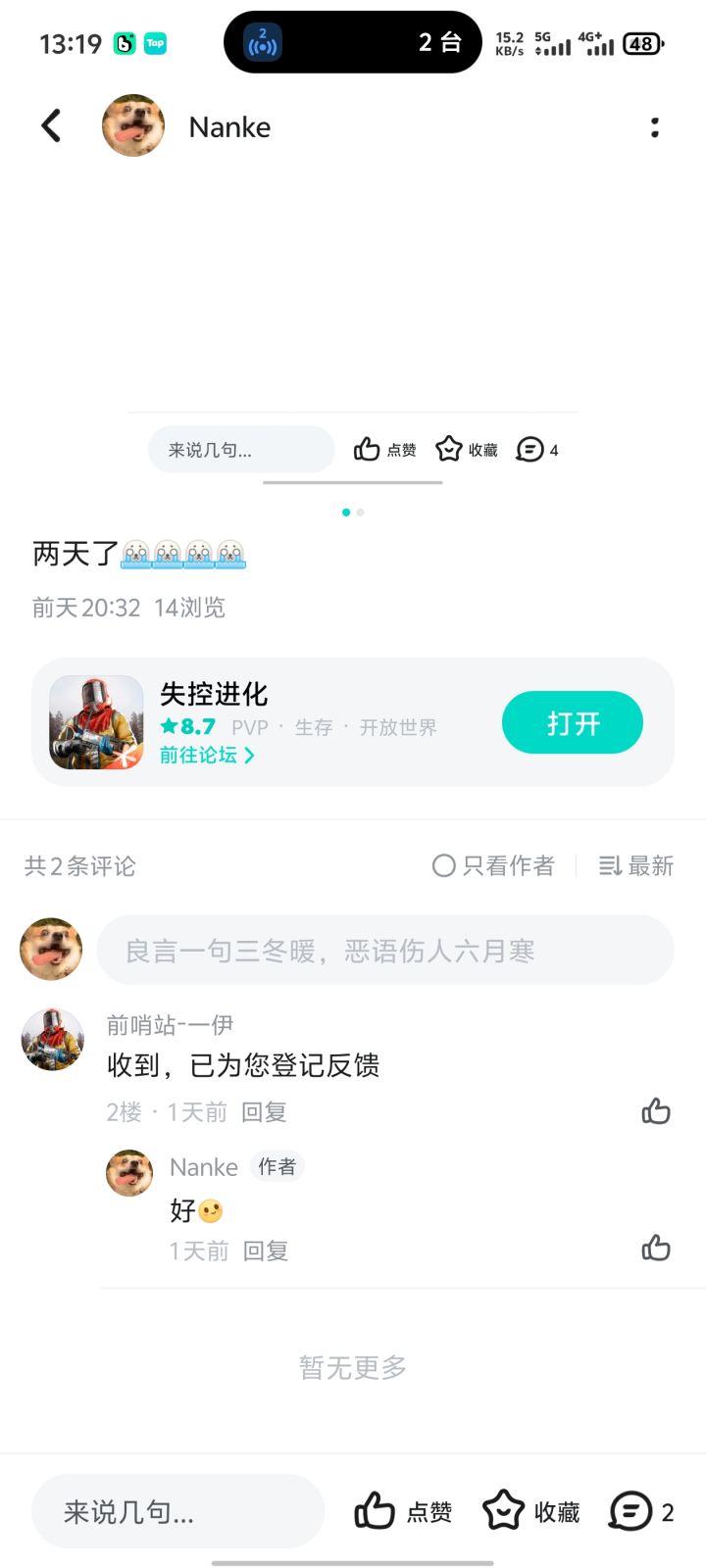The image size is (706, 1568).
Task: Like the post using the thumbs-up icon
Action: coord(368,449)
